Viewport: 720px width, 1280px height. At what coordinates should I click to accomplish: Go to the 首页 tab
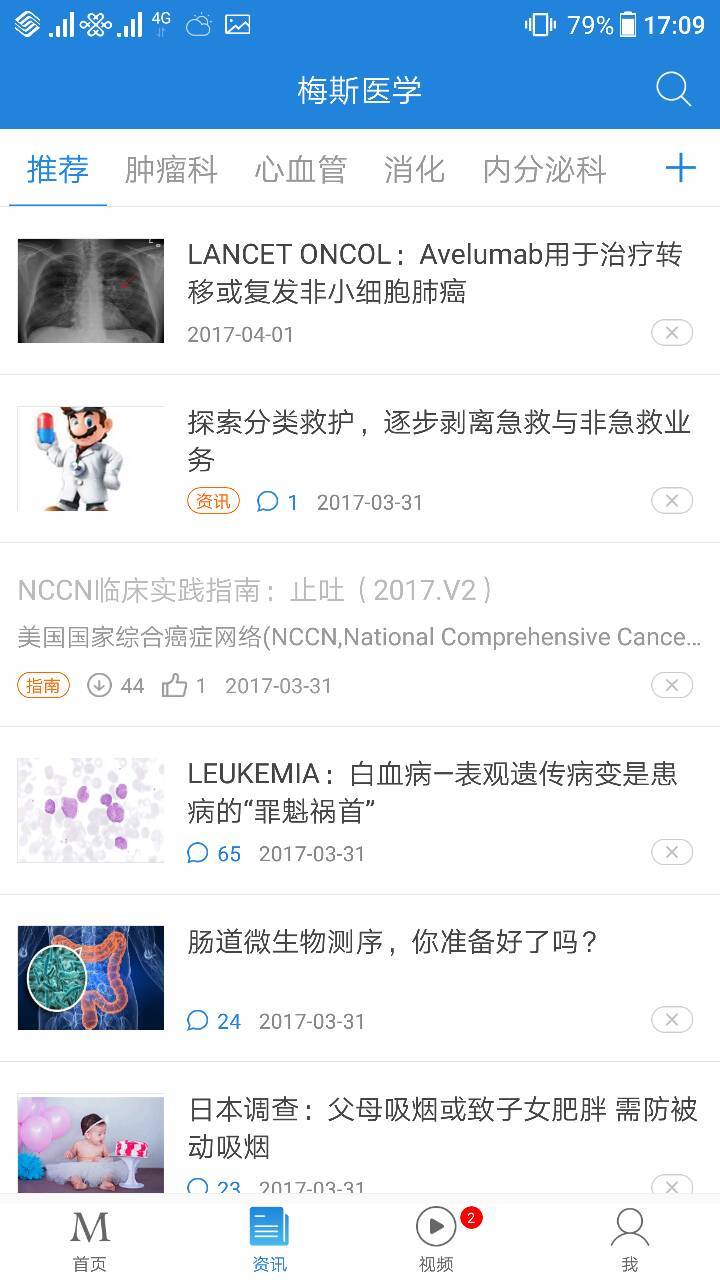coord(90,1239)
